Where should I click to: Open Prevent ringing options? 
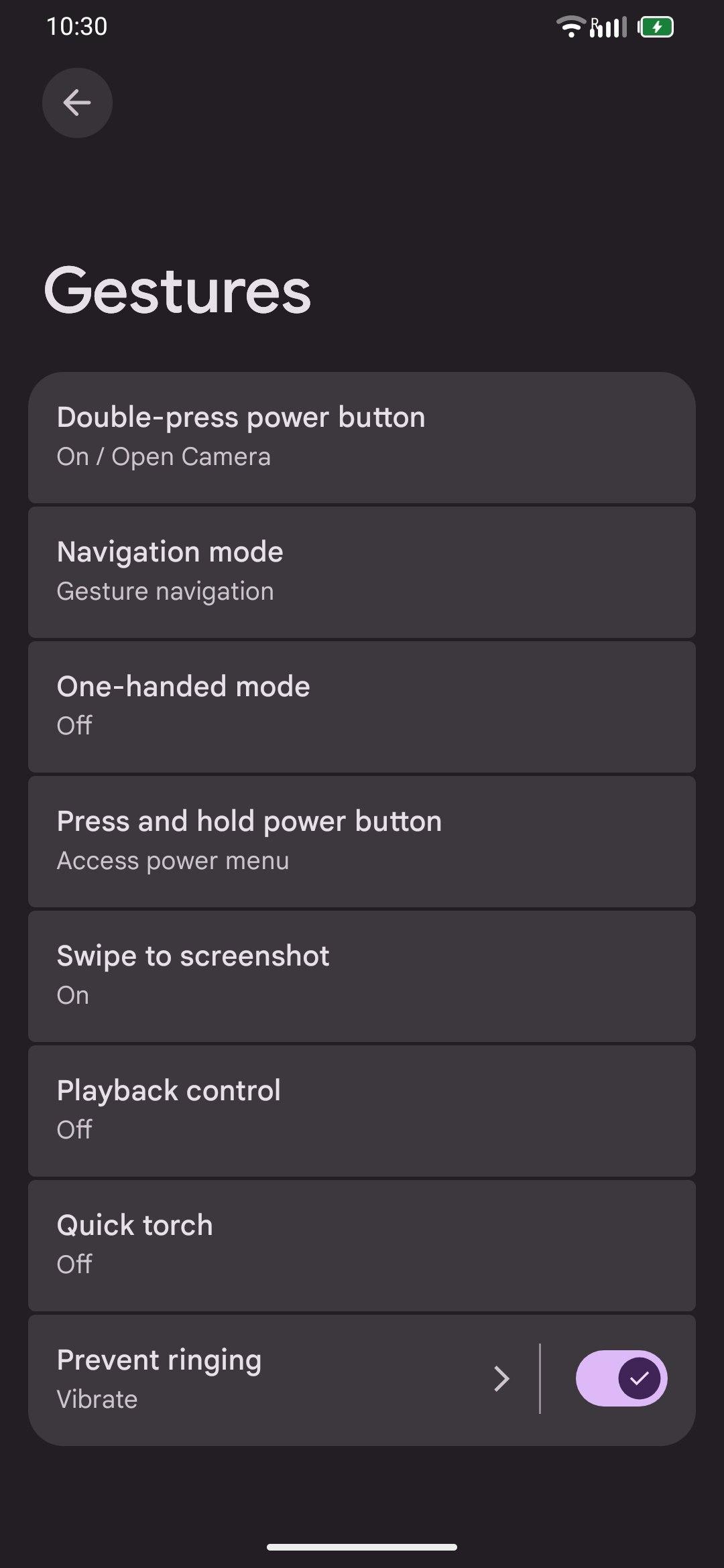(283, 1380)
